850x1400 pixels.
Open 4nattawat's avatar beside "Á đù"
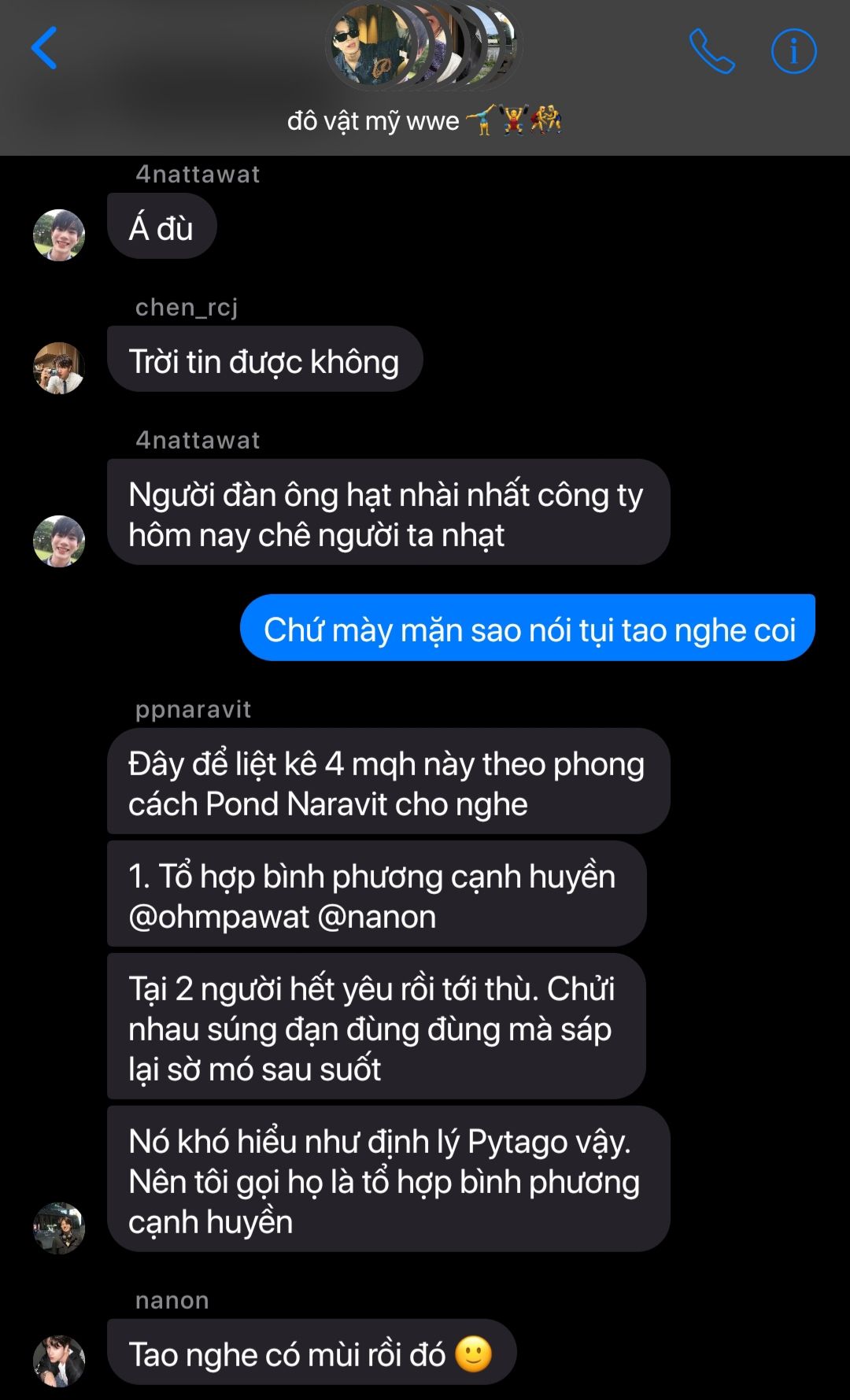coord(59,235)
